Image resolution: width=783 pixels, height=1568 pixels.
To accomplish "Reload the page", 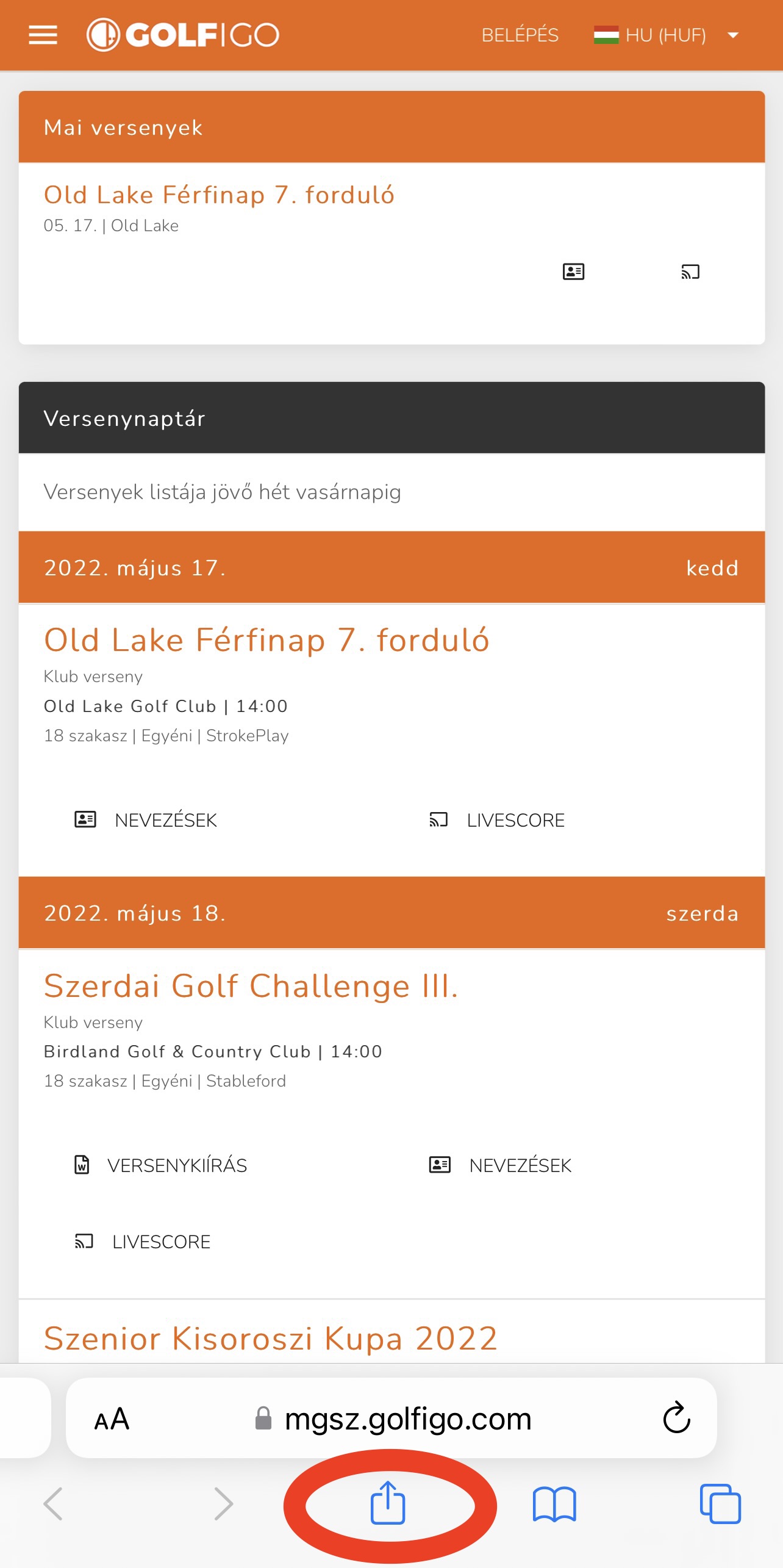I will pos(676,1417).
